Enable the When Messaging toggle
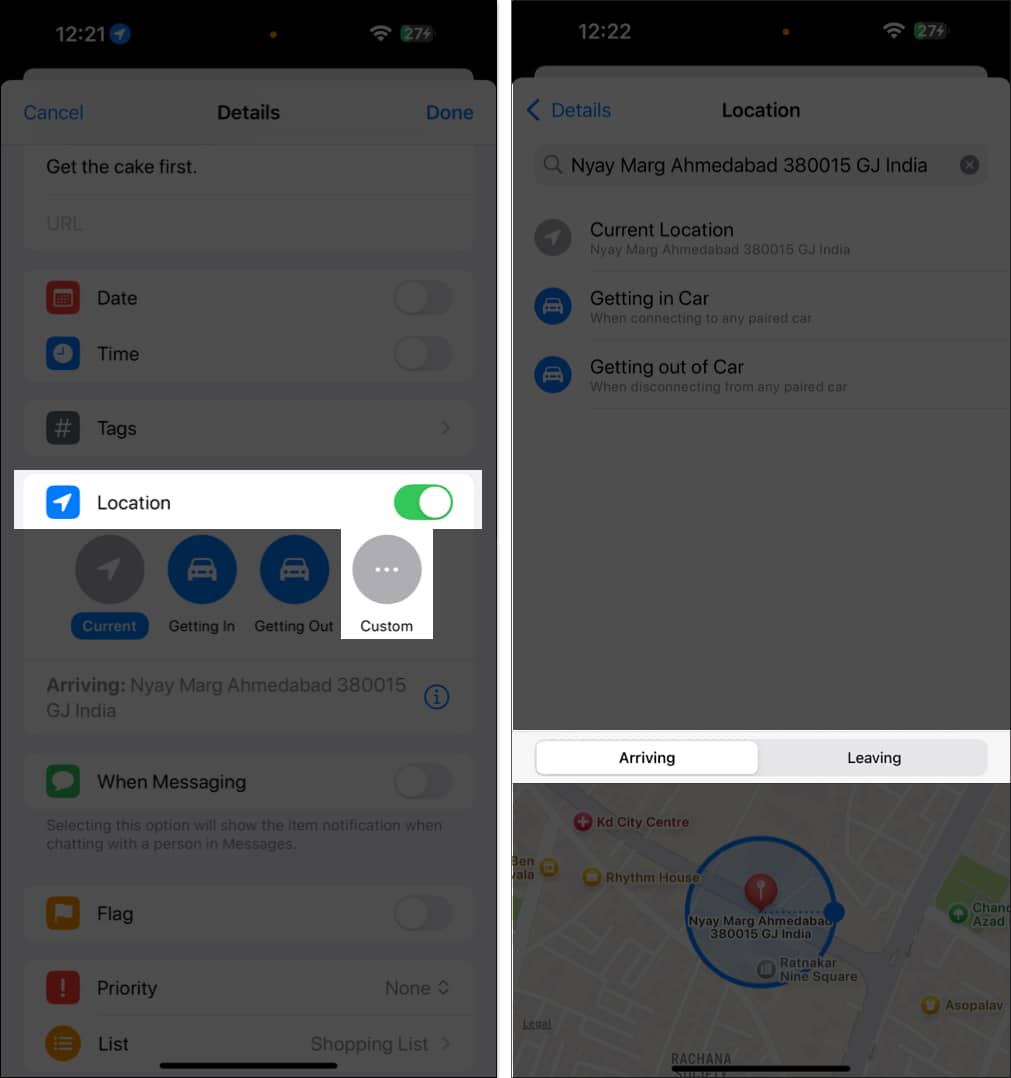The height and width of the screenshot is (1078, 1011). click(x=422, y=782)
